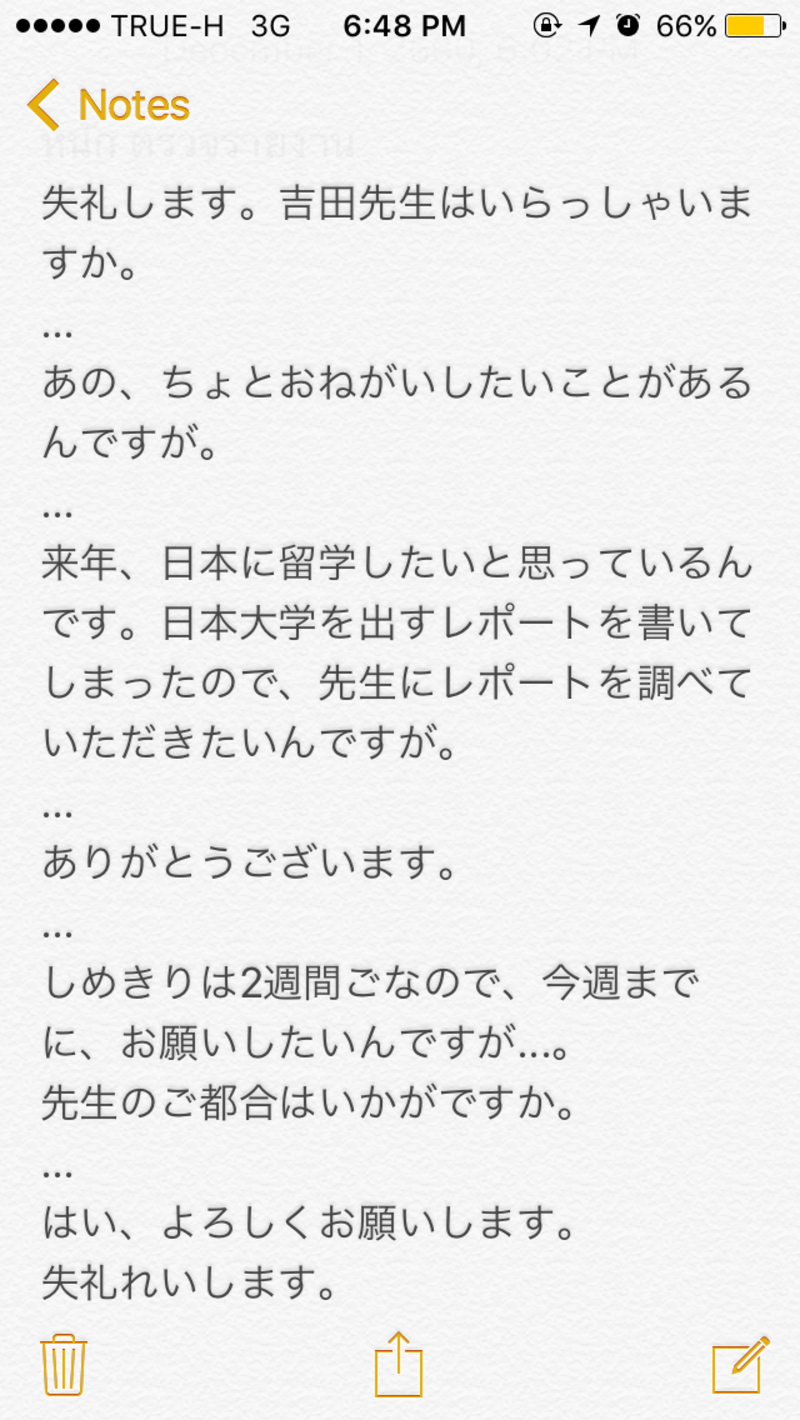Viewport: 800px width, 1420px height.
Task: Share this note
Action: point(398,1363)
